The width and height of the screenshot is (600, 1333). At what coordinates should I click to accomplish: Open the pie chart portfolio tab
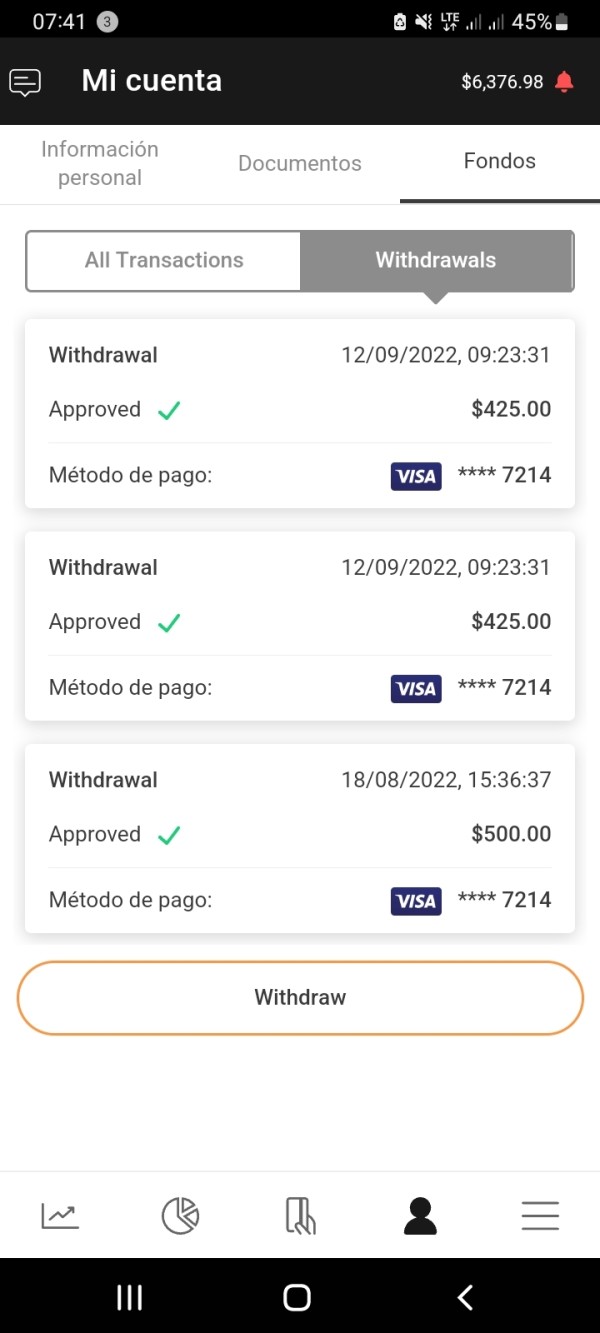click(x=180, y=1216)
